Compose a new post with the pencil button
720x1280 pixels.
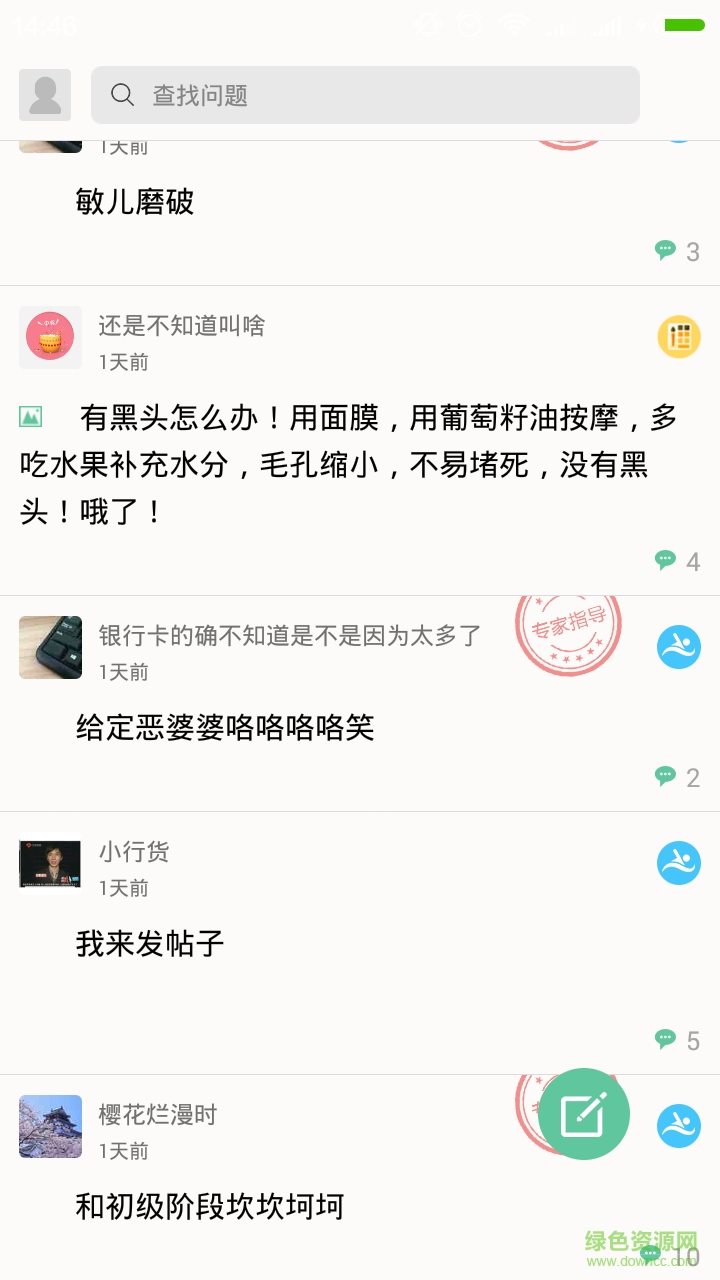584,1114
